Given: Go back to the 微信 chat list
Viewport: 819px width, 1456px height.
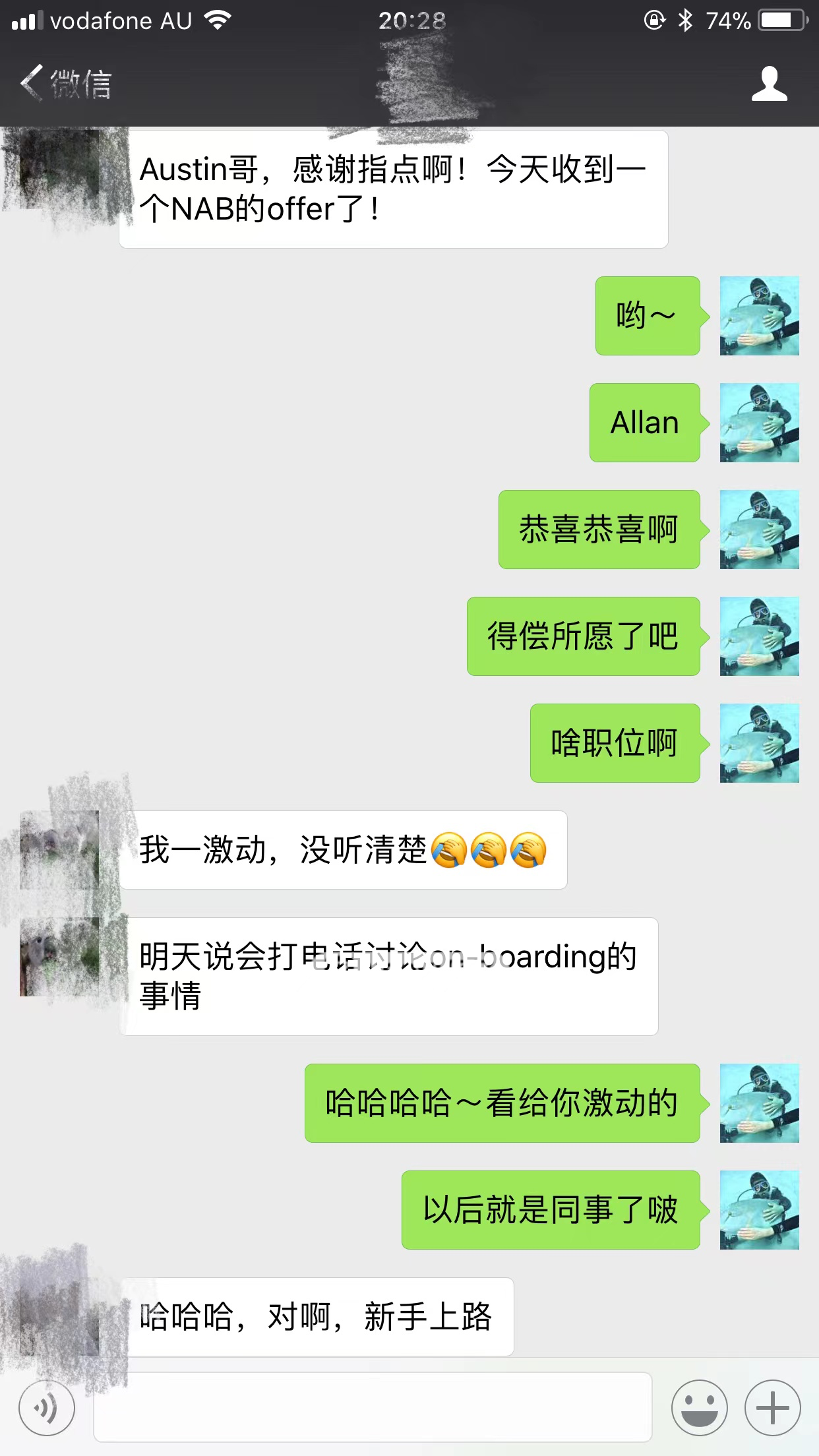Looking at the screenshot, I should [65, 84].
